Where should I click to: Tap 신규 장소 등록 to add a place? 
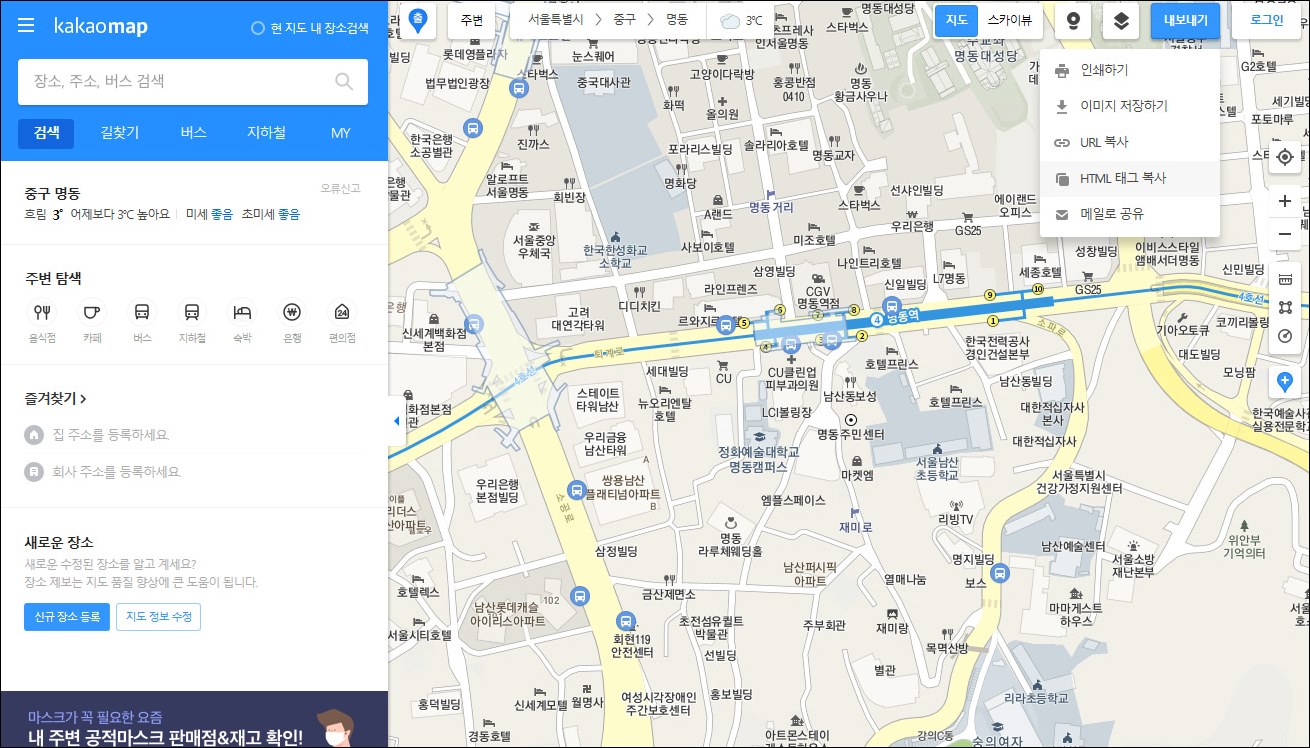pyautogui.click(x=66, y=617)
